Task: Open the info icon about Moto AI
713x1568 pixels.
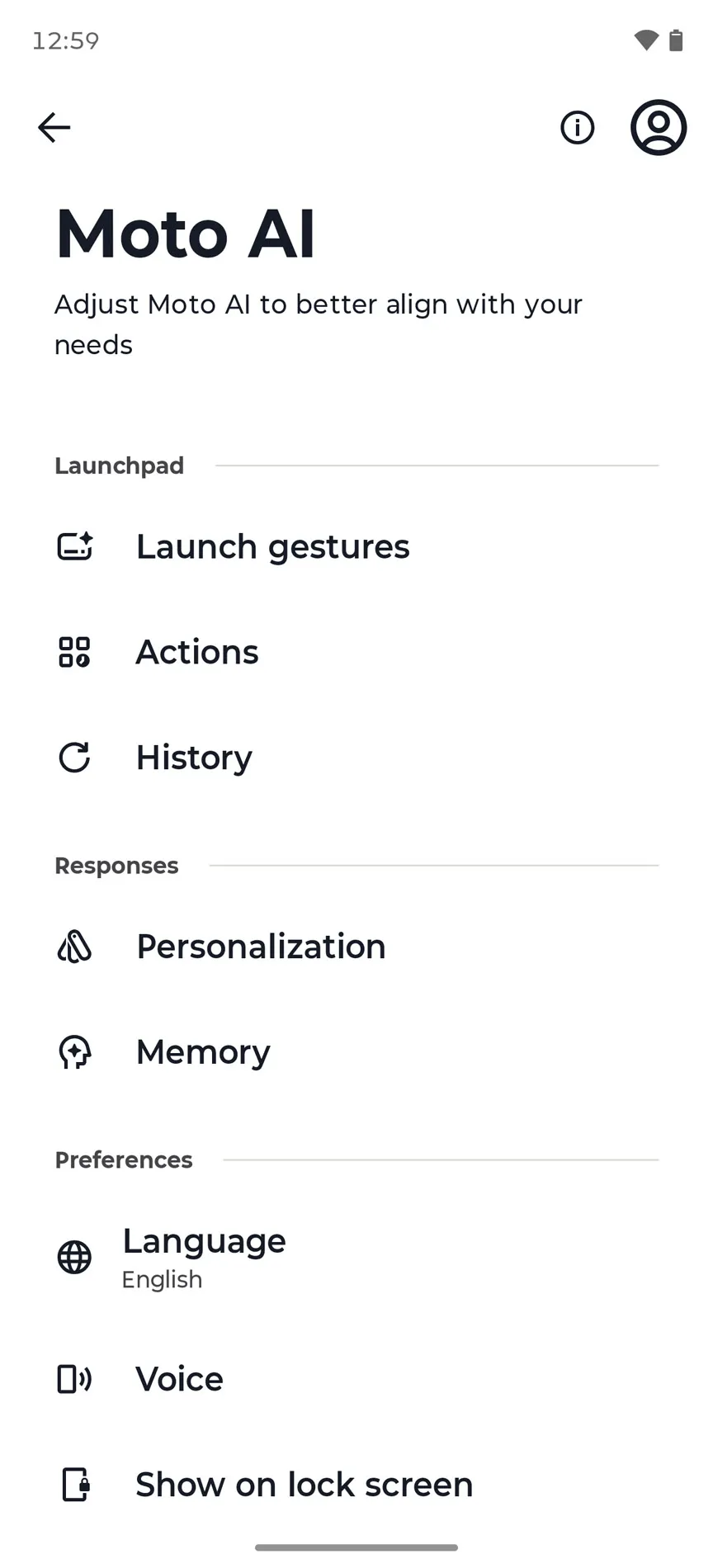Action: click(577, 128)
